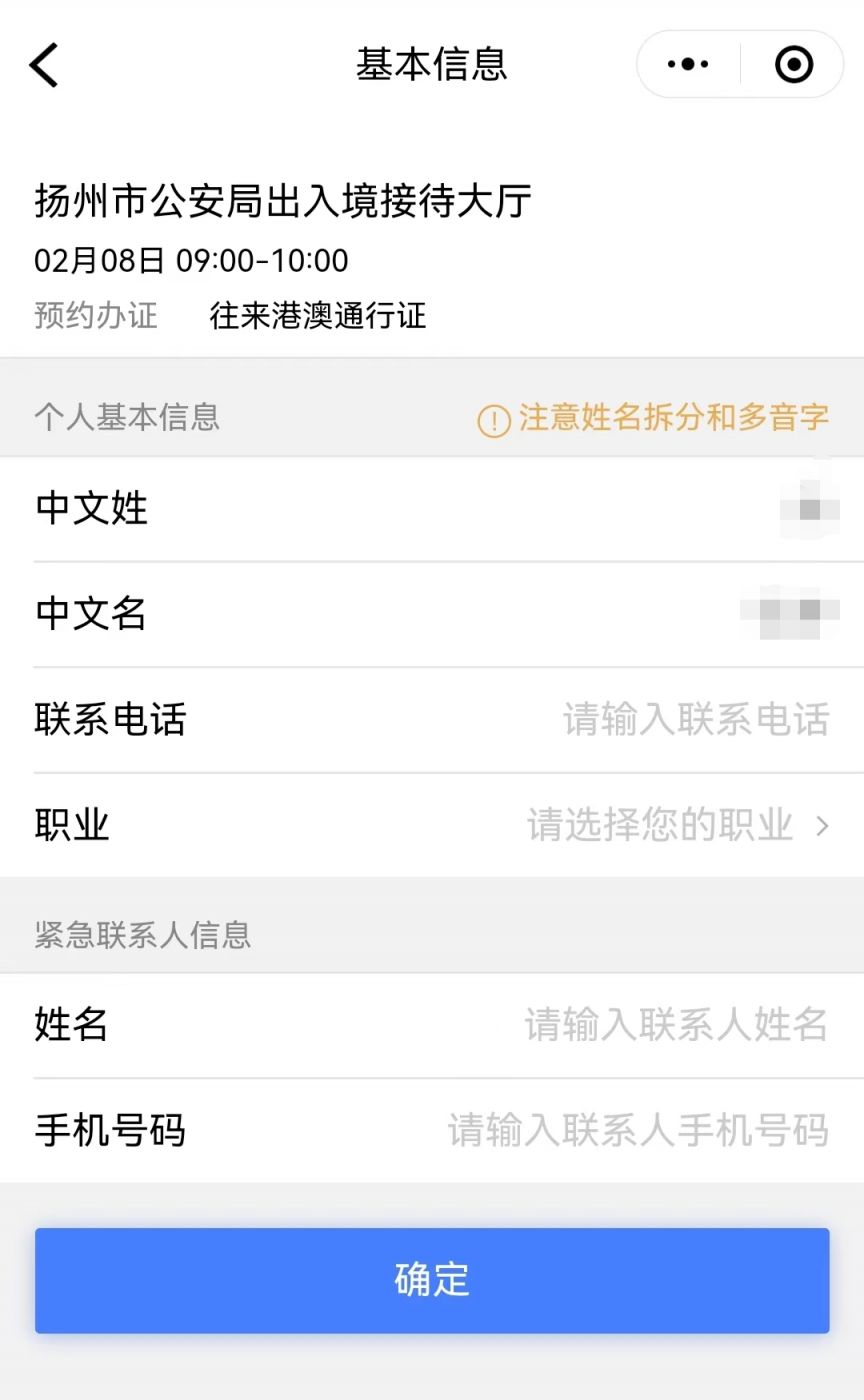Focus the emergency contact 手机号码 field
The height and width of the screenshot is (1400, 864).
coord(638,1130)
